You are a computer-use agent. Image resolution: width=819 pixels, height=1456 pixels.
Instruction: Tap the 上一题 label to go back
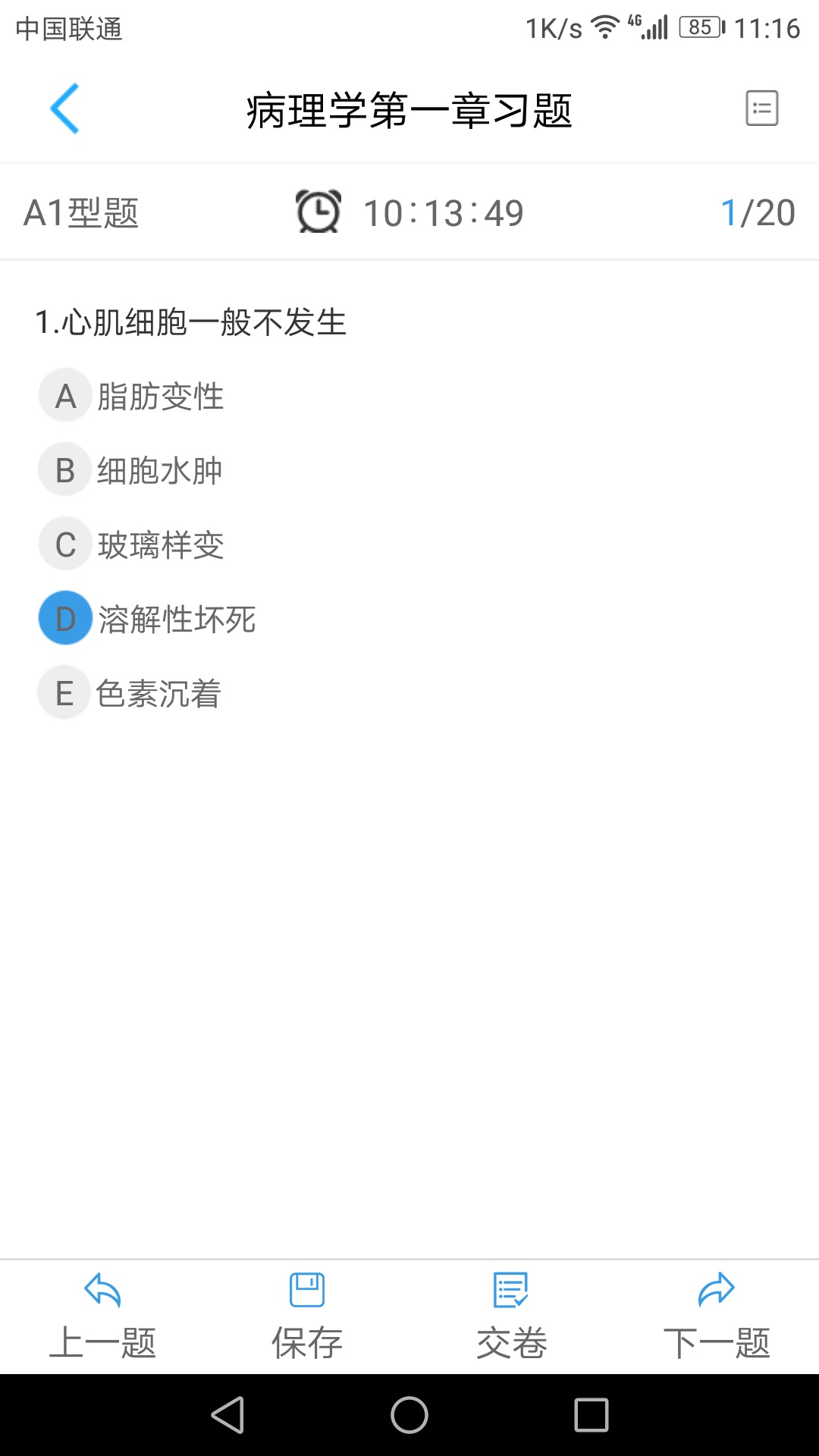pyautogui.click(x=102, y=1341)
